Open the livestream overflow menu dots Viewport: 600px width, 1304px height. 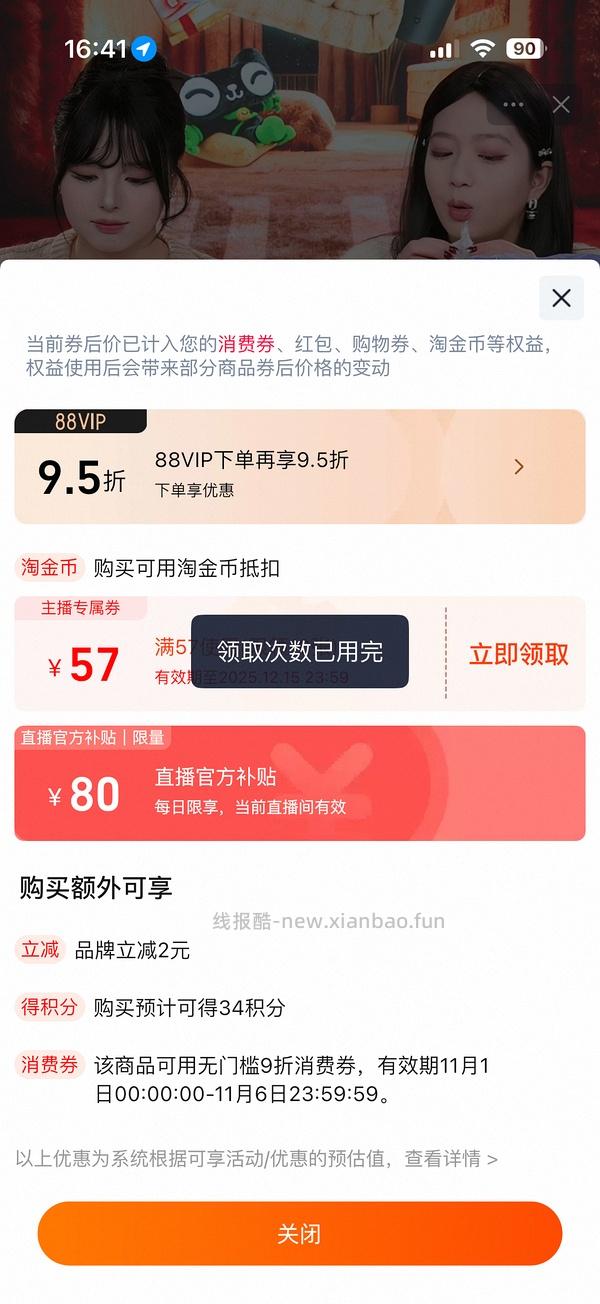(x=514, y=105)
